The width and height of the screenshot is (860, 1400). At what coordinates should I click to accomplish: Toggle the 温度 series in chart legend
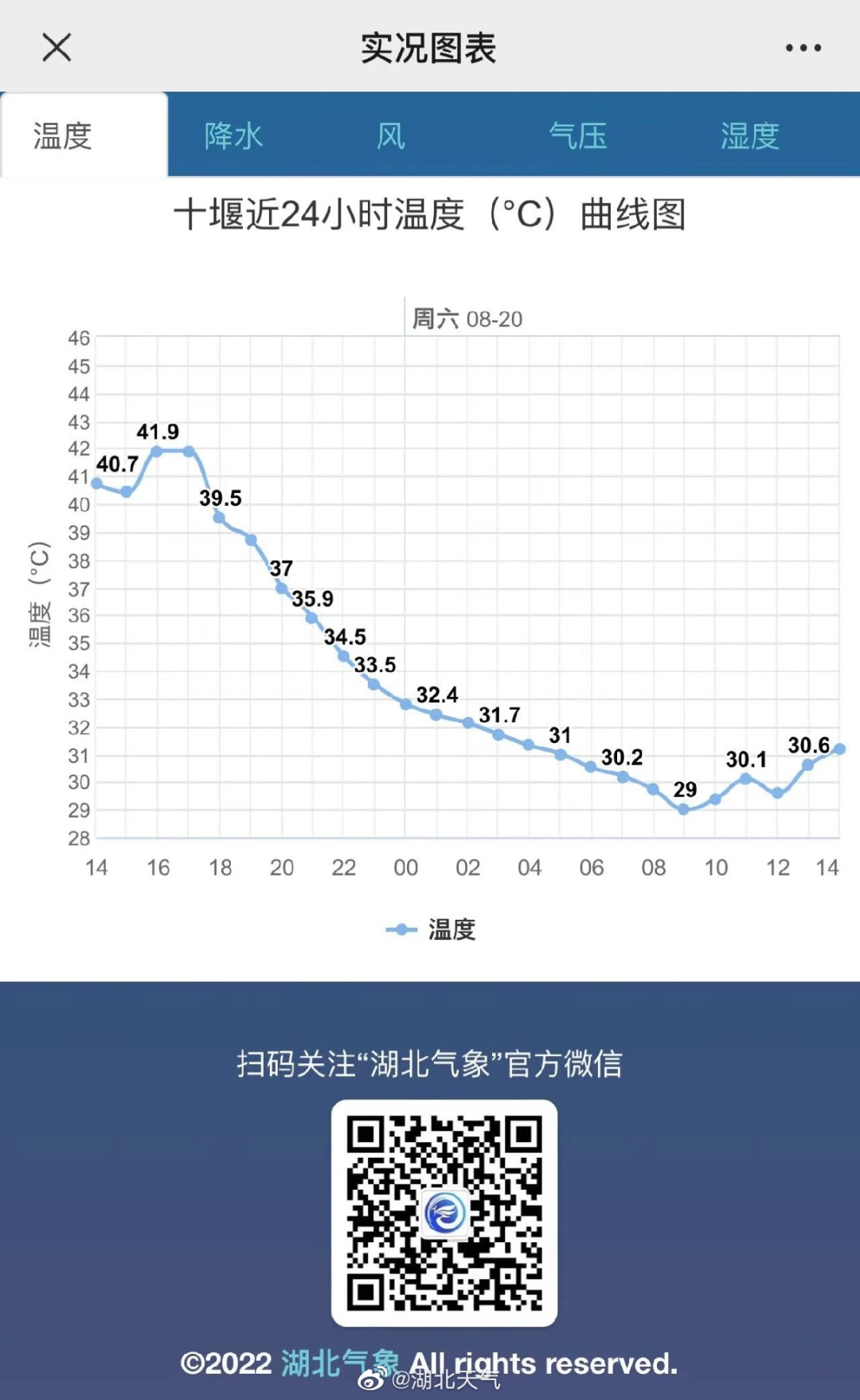pyautogui.click(x=431, y=929)
